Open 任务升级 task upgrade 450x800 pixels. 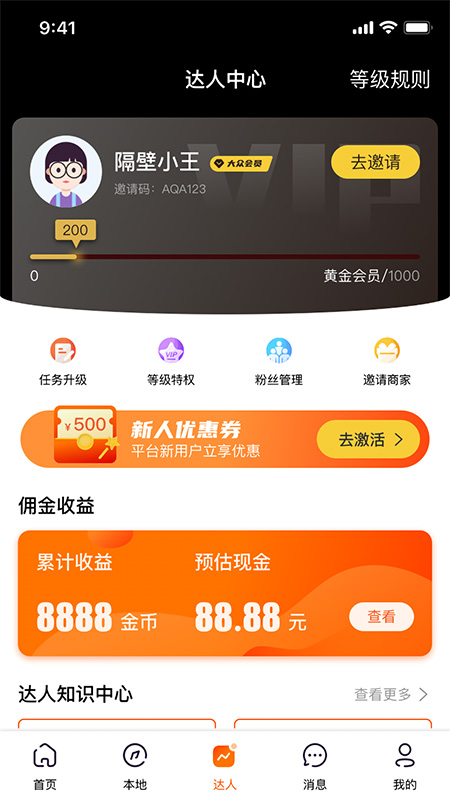tap(63, 362)
